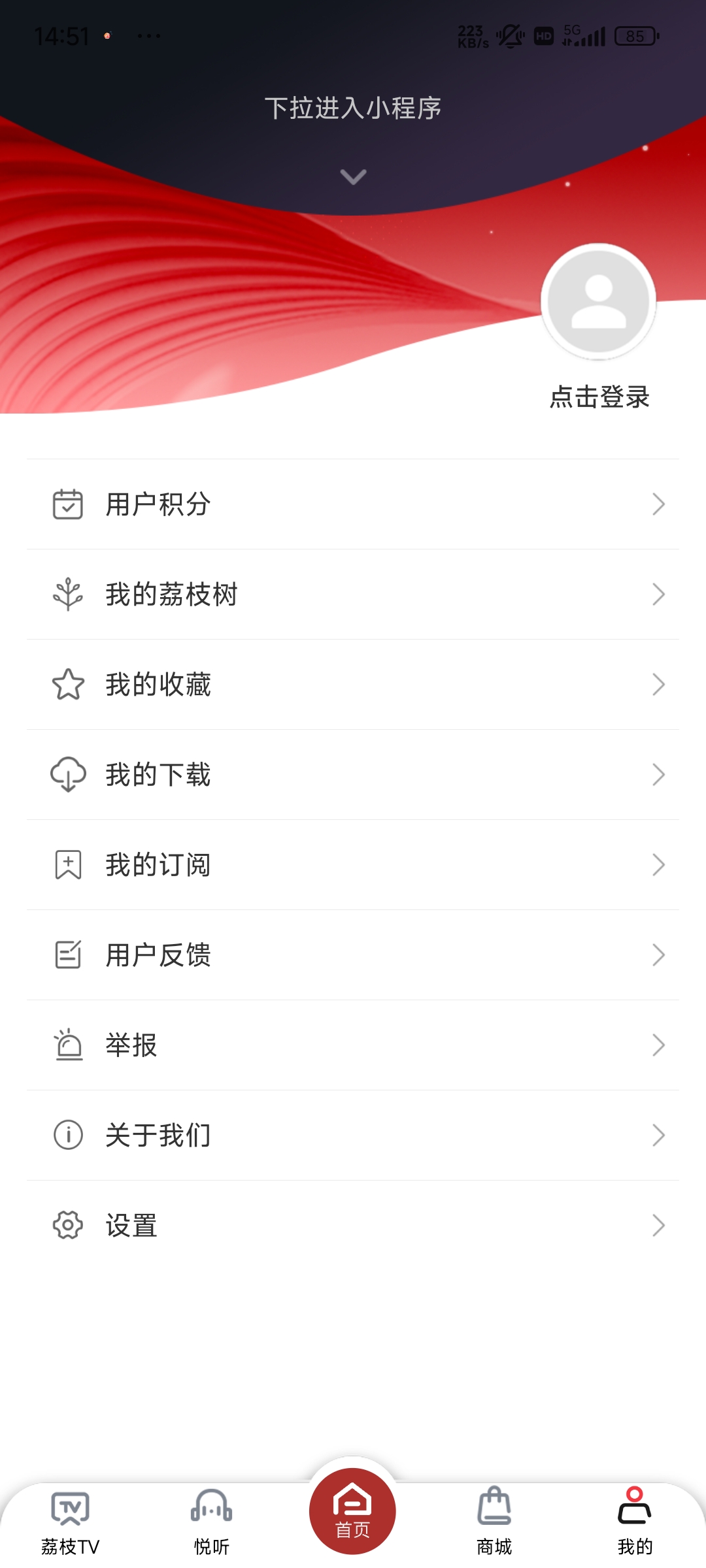706x1568 pixels.
Task: Open 我的订阅 subscriptions
Action: [353, 865]
